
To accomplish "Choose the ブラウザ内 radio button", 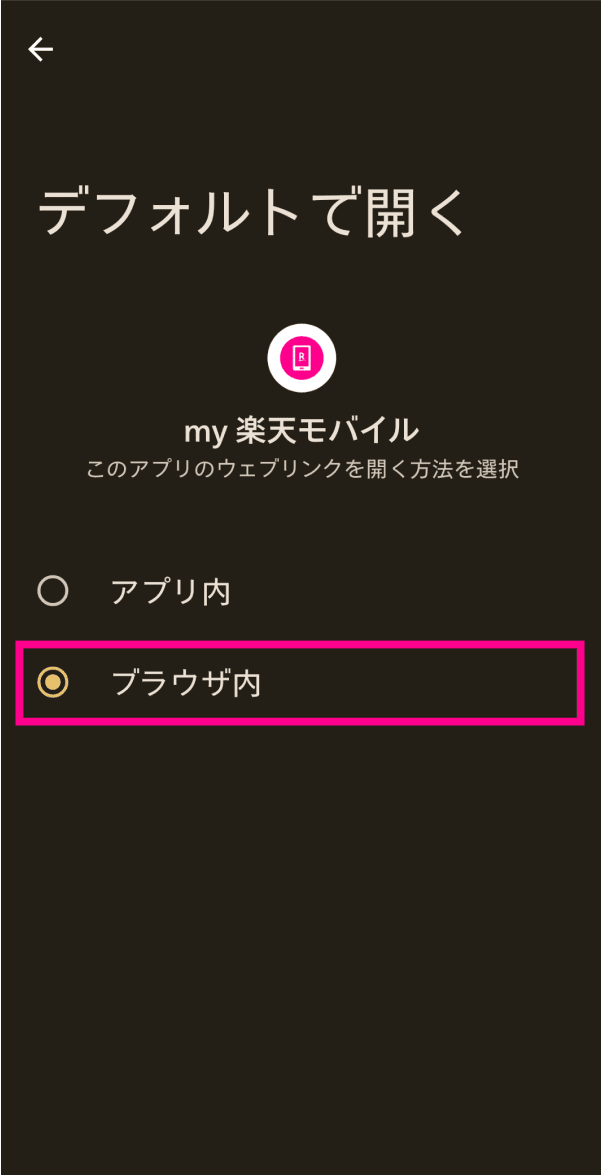I will coord(53,683).
